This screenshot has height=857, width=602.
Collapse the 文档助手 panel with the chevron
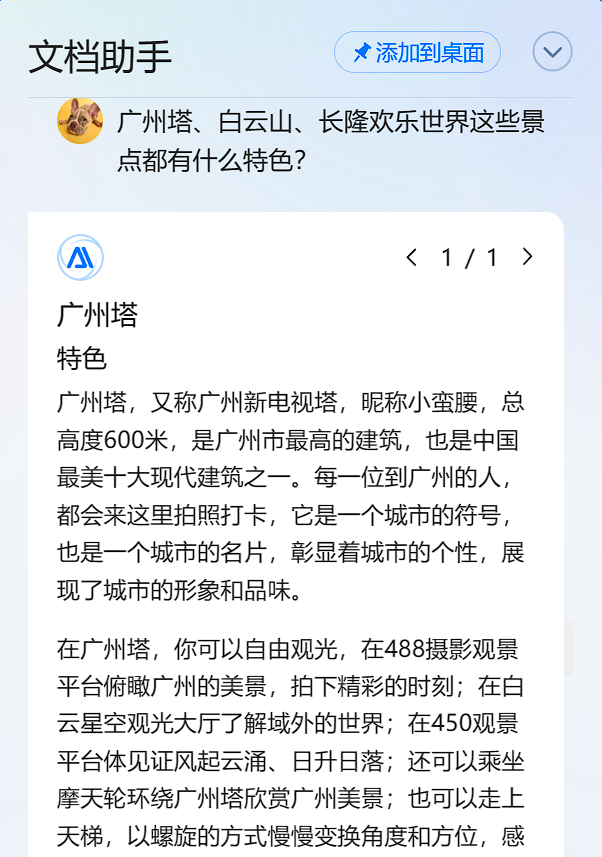tap(552, 52)
